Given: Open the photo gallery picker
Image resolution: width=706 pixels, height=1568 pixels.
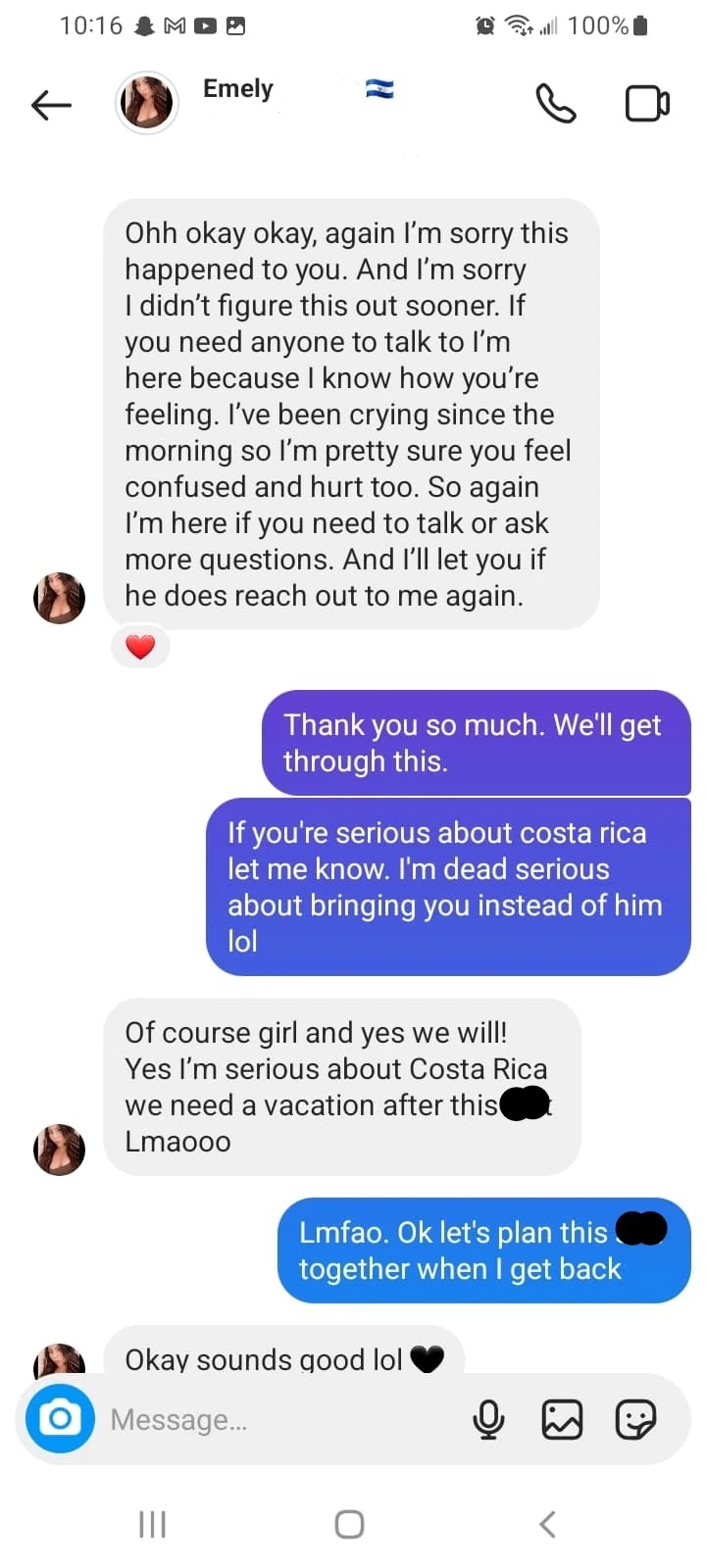Looking at the screenshot, I should click(x=562, y=1419).
